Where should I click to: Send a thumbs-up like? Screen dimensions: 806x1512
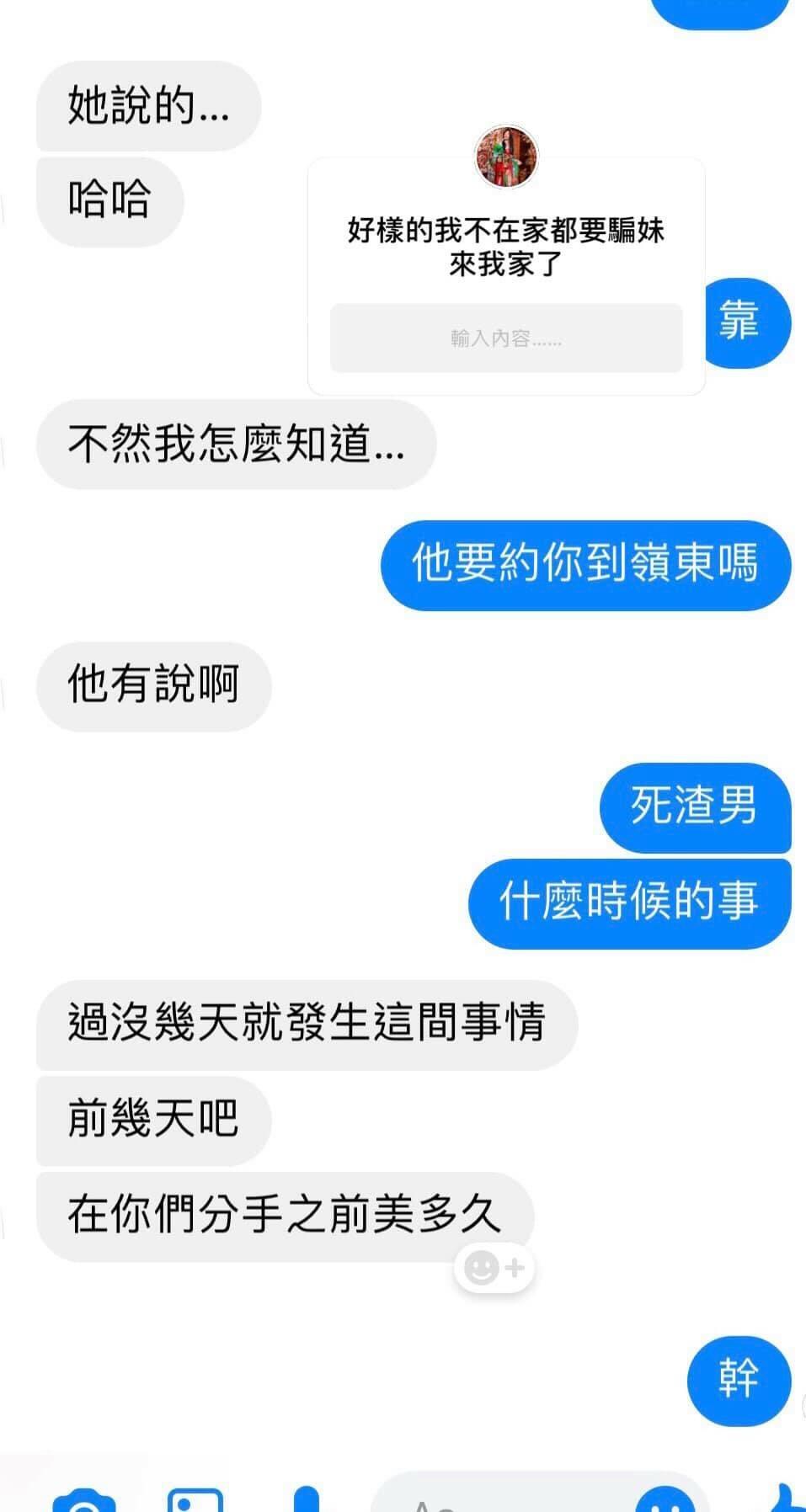pyautogui.click(x=787, y=1500)
